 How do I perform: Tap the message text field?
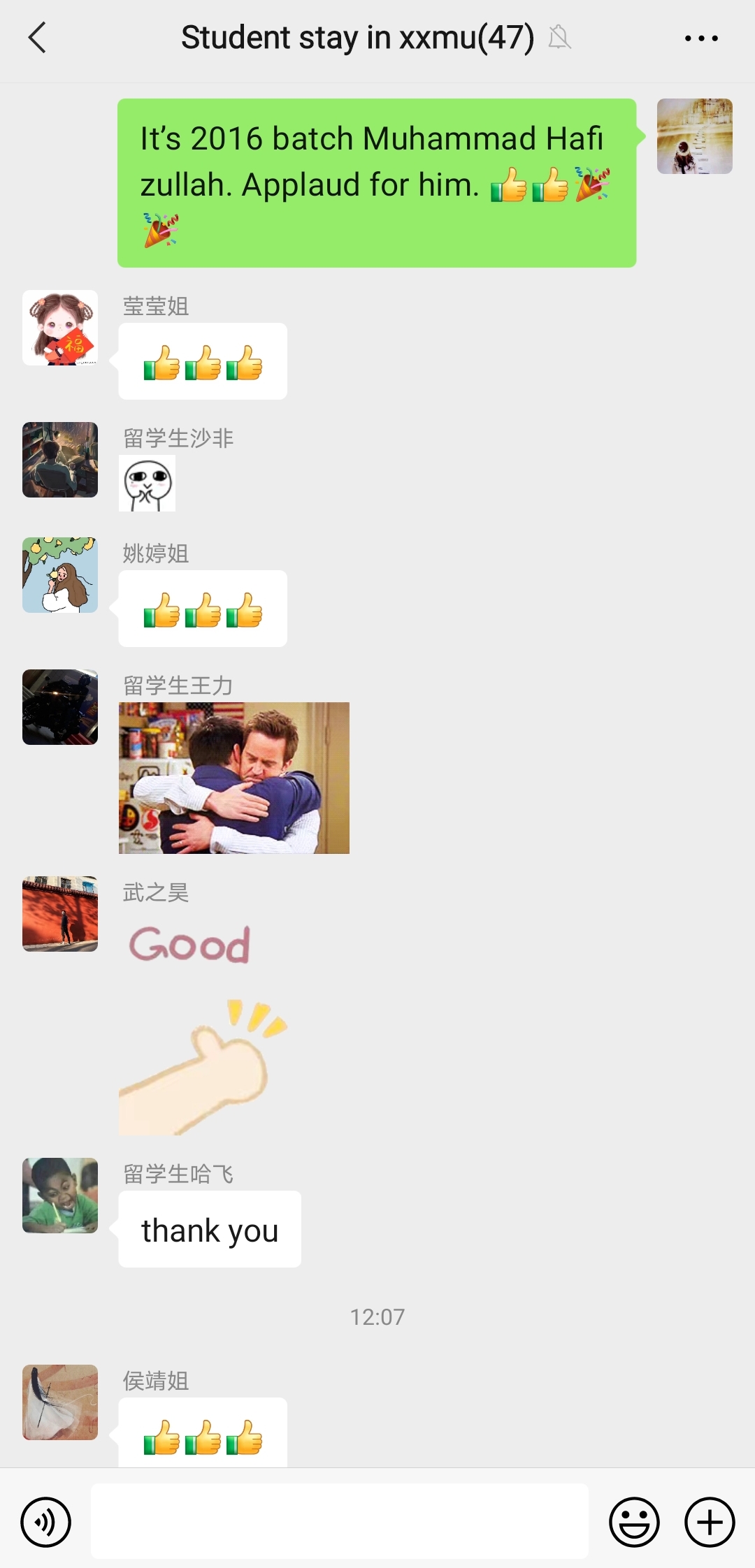(x=339, y=1521)
